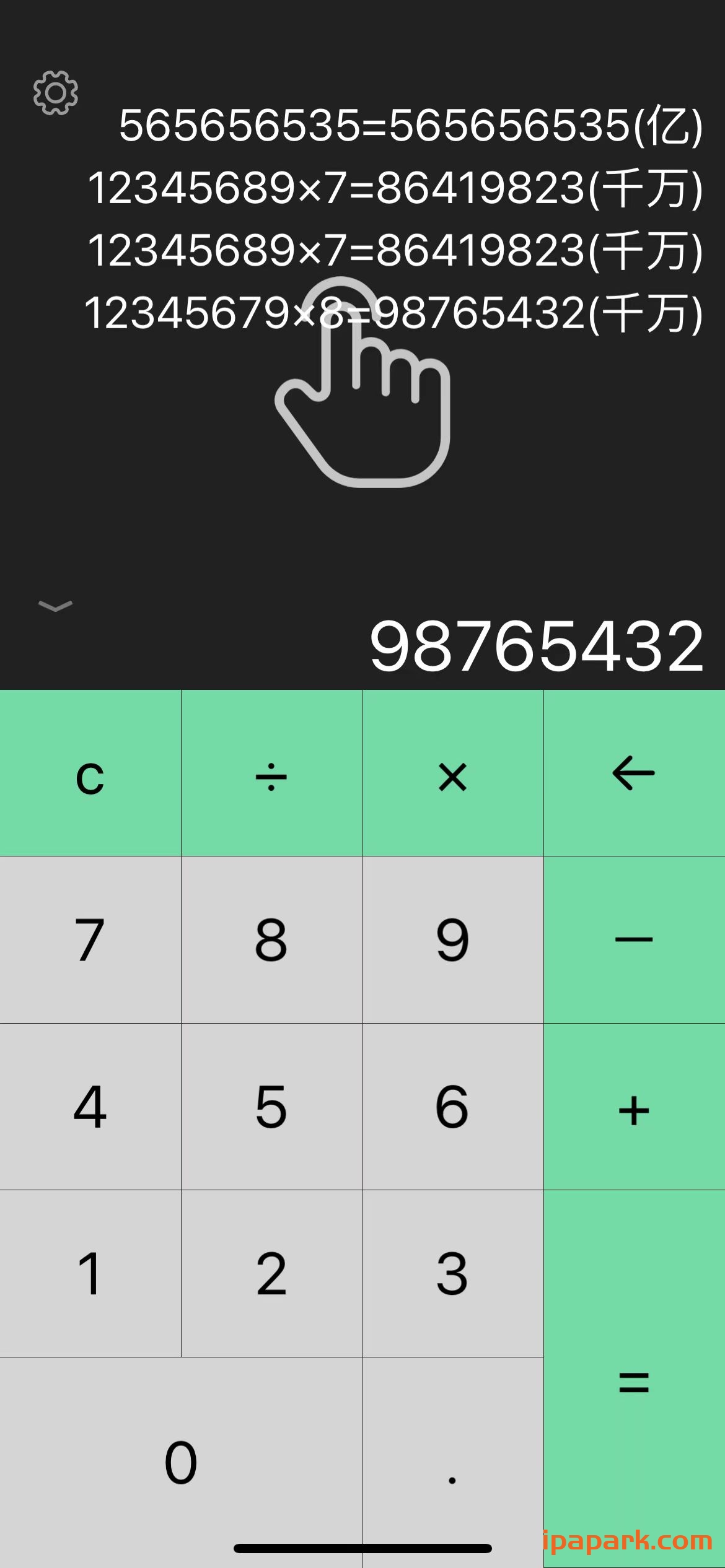The image size is (725, 1568).
Task: Clear the display with the C key
Action: (x=90, y=774)
